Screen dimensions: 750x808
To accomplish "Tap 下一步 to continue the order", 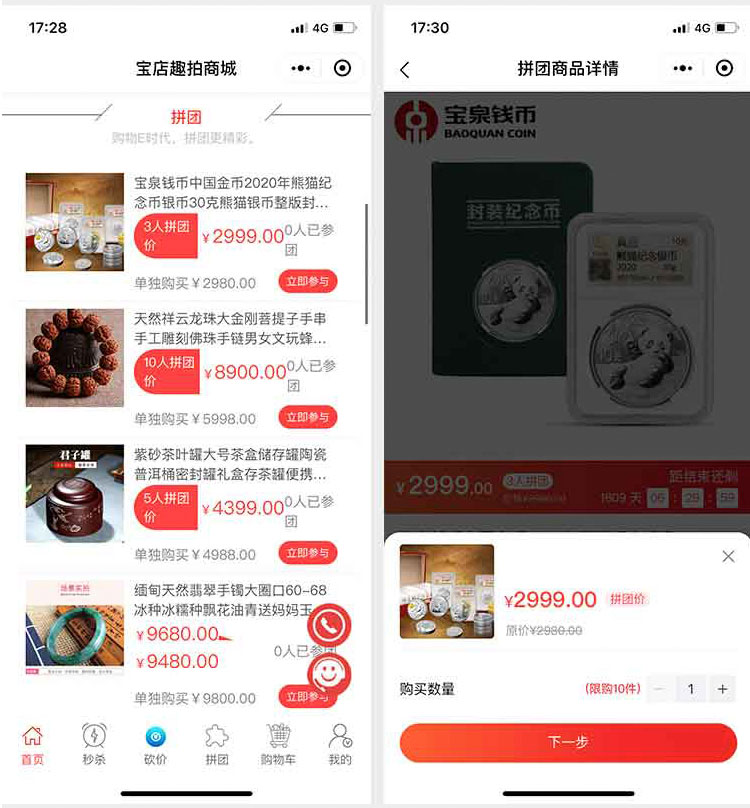I will pos(568,743).
